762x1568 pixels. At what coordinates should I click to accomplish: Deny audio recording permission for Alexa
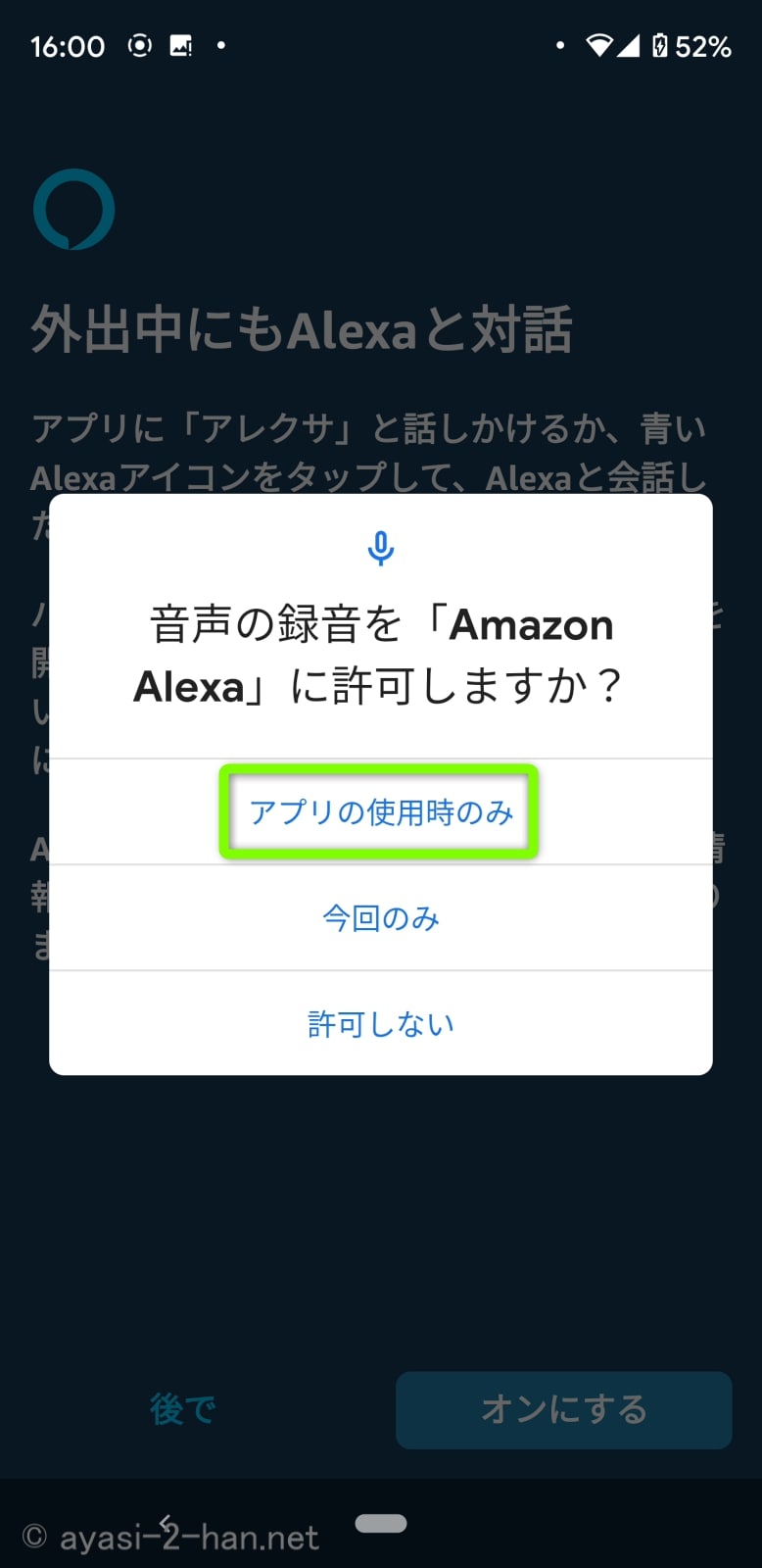380,1023
